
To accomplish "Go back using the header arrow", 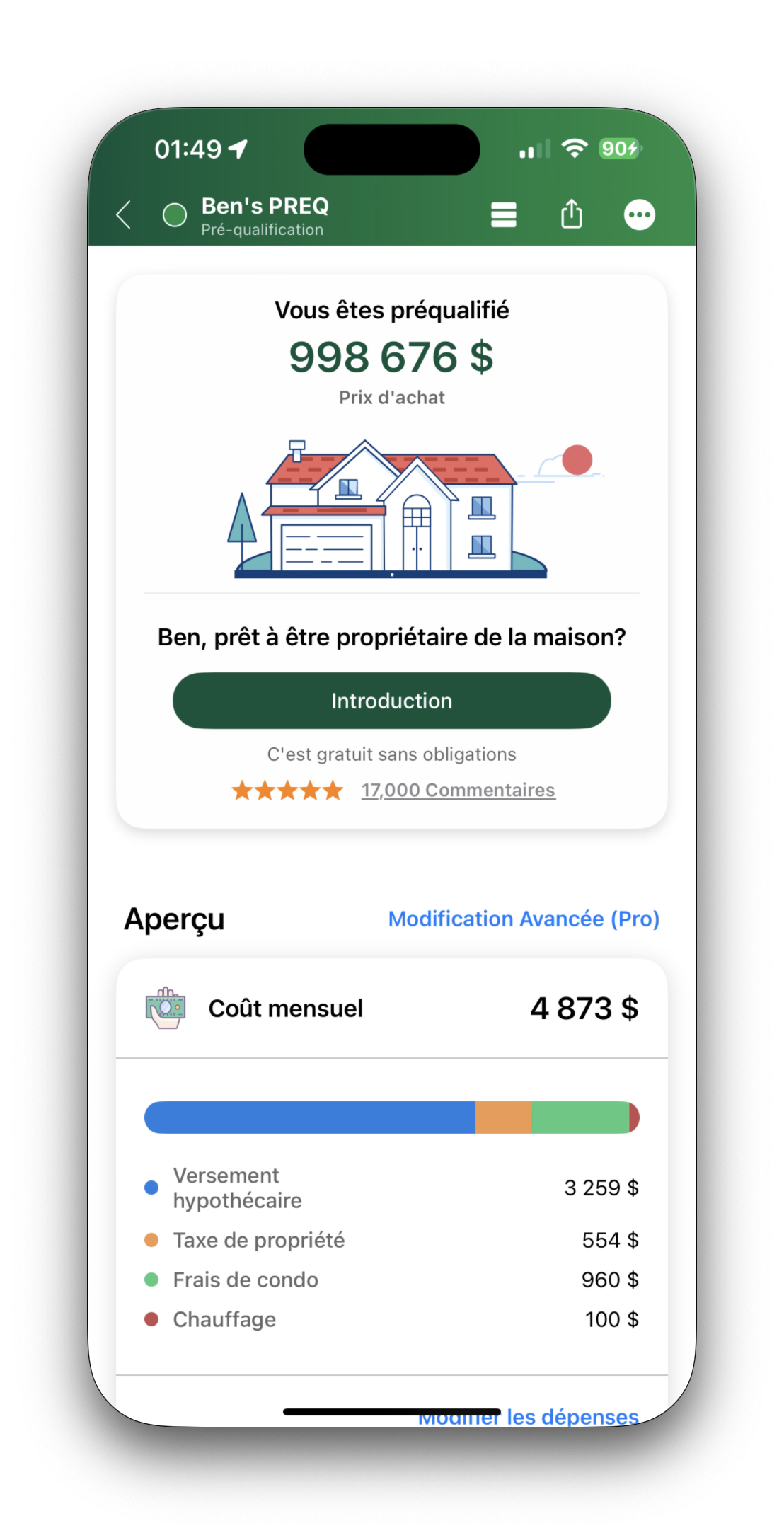I will coord(125,214).
